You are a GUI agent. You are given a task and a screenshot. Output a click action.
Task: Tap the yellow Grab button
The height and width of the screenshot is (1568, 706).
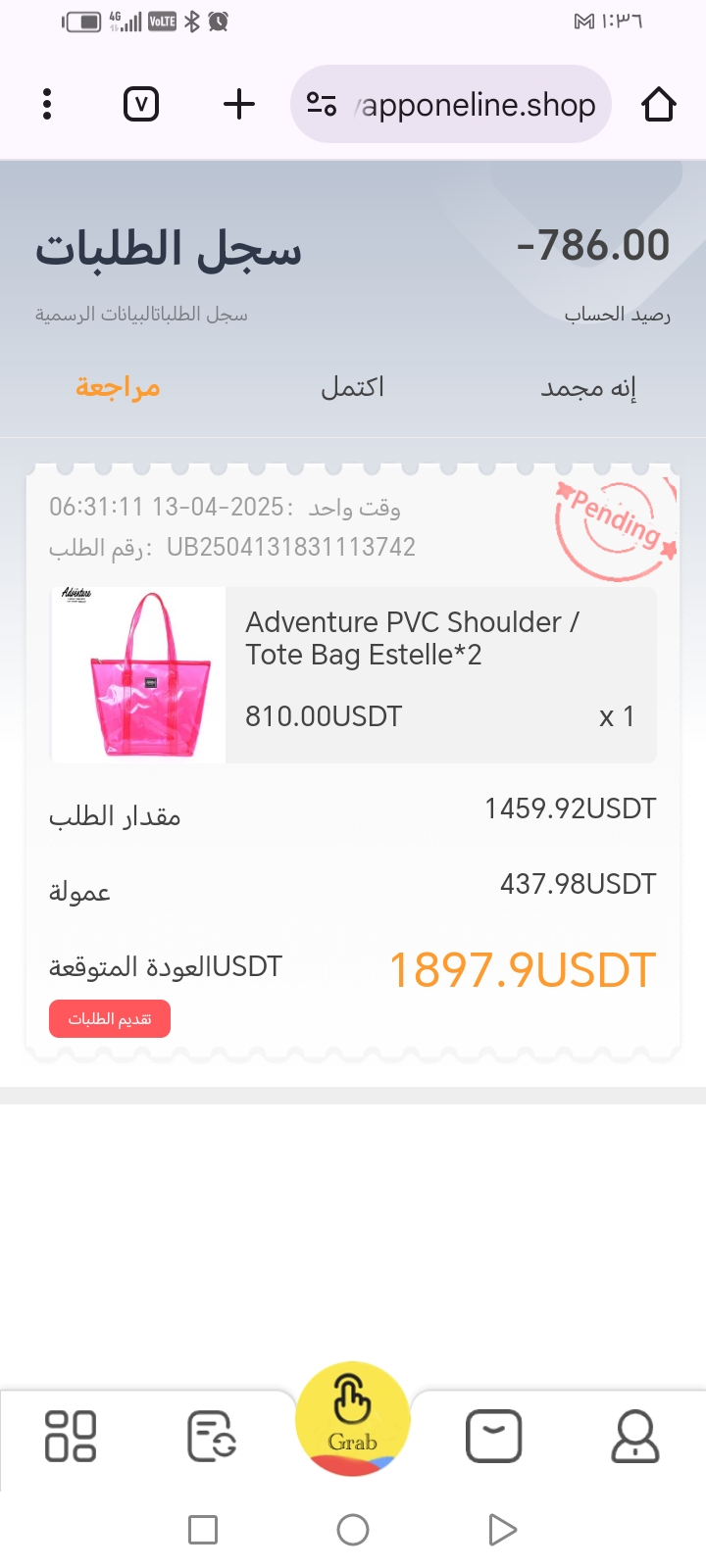point(353,1417)
